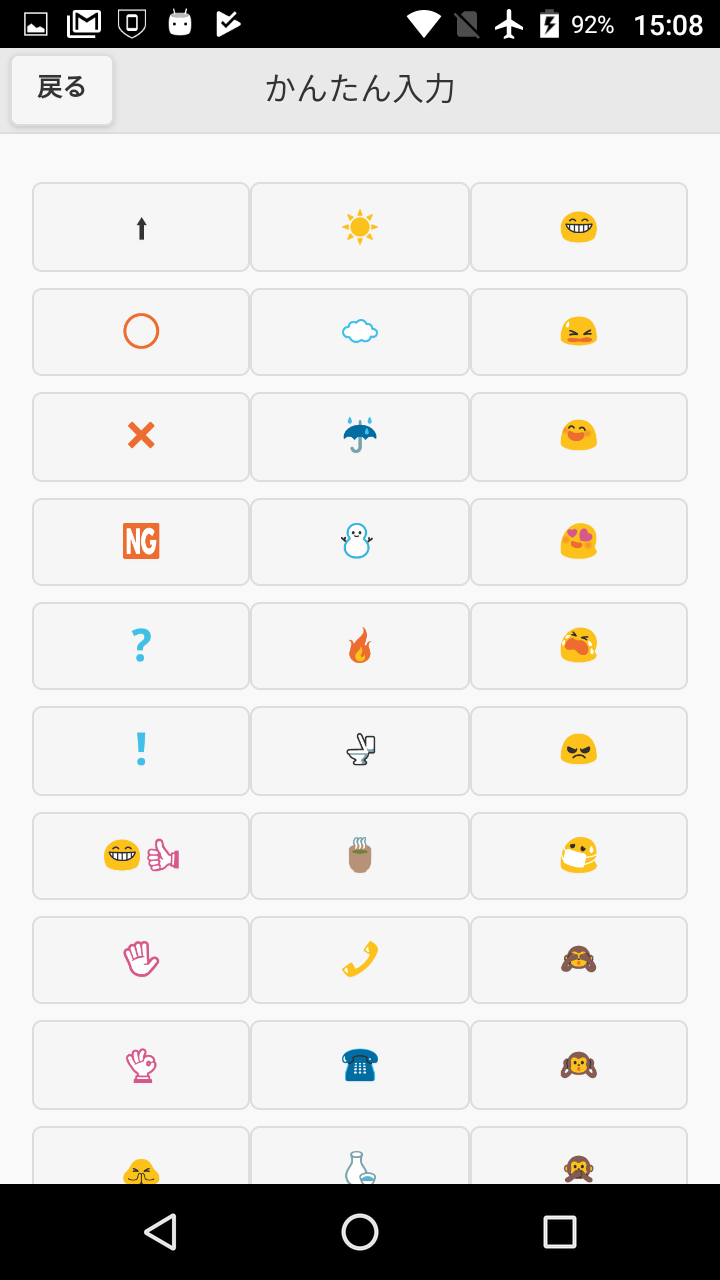The image size is (720, 1280).
Task: Select the sun emoji
Action: 360,227
